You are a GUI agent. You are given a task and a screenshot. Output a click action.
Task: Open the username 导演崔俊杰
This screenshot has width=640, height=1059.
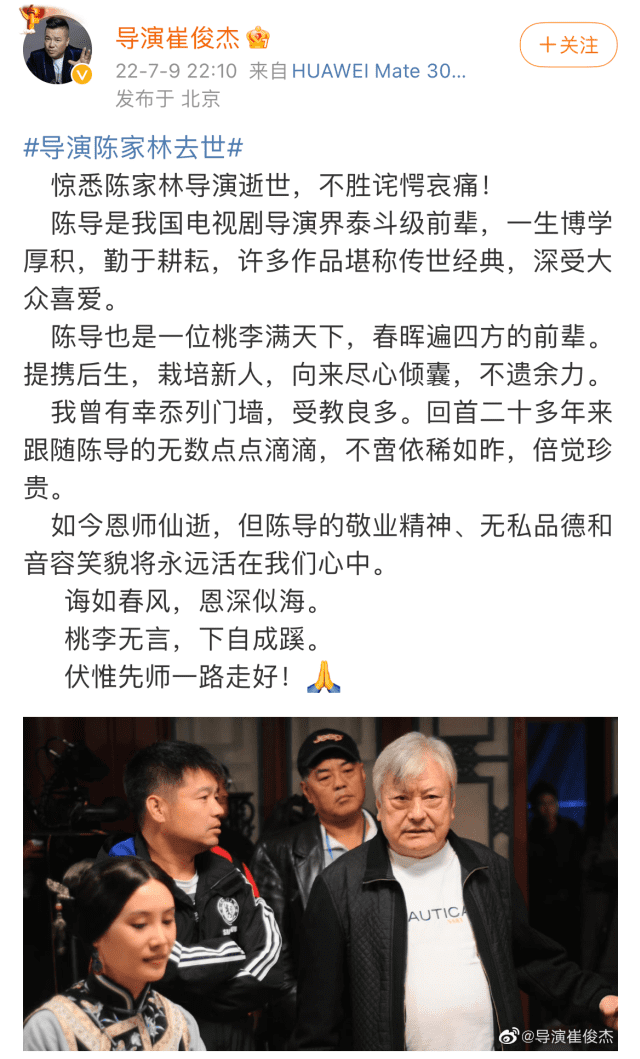click(178, 38)
